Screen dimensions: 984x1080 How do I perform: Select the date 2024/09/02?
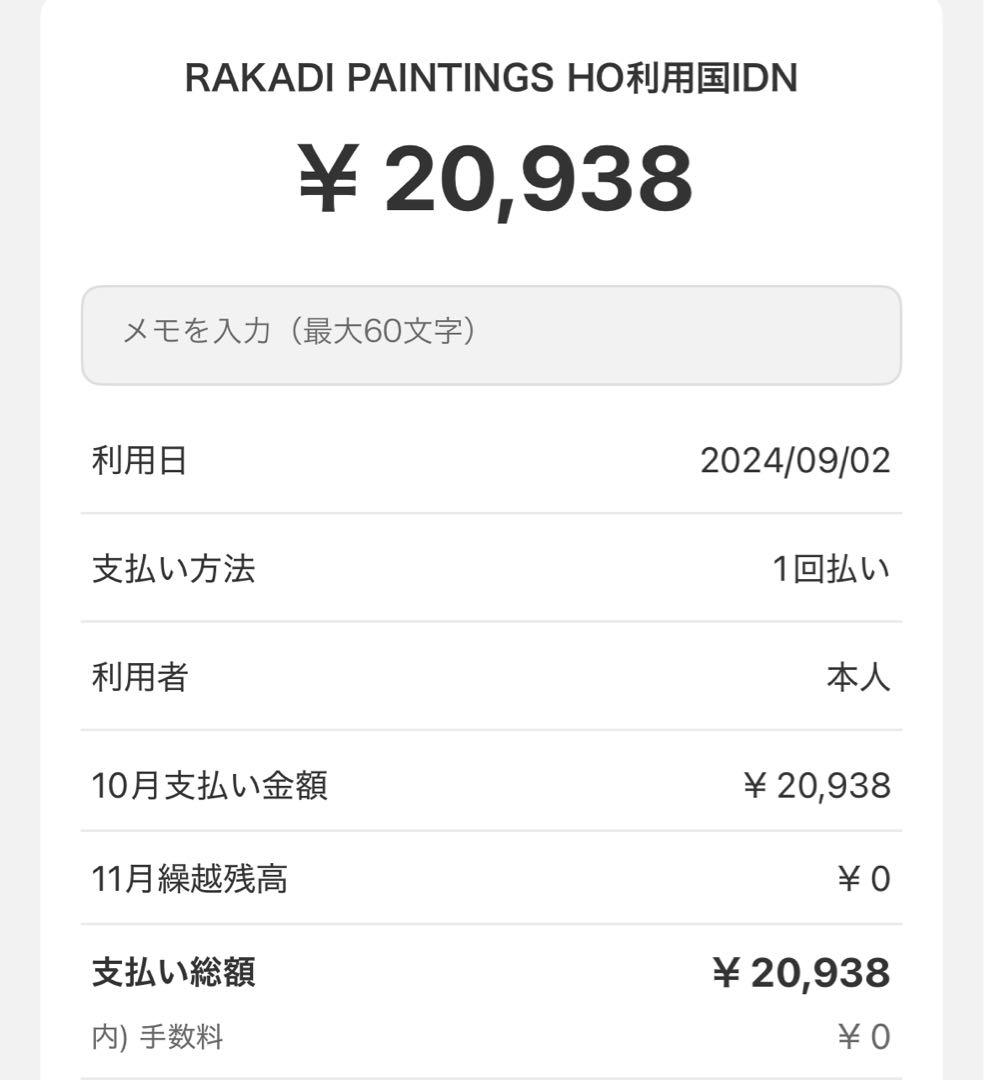coord(795,461)
